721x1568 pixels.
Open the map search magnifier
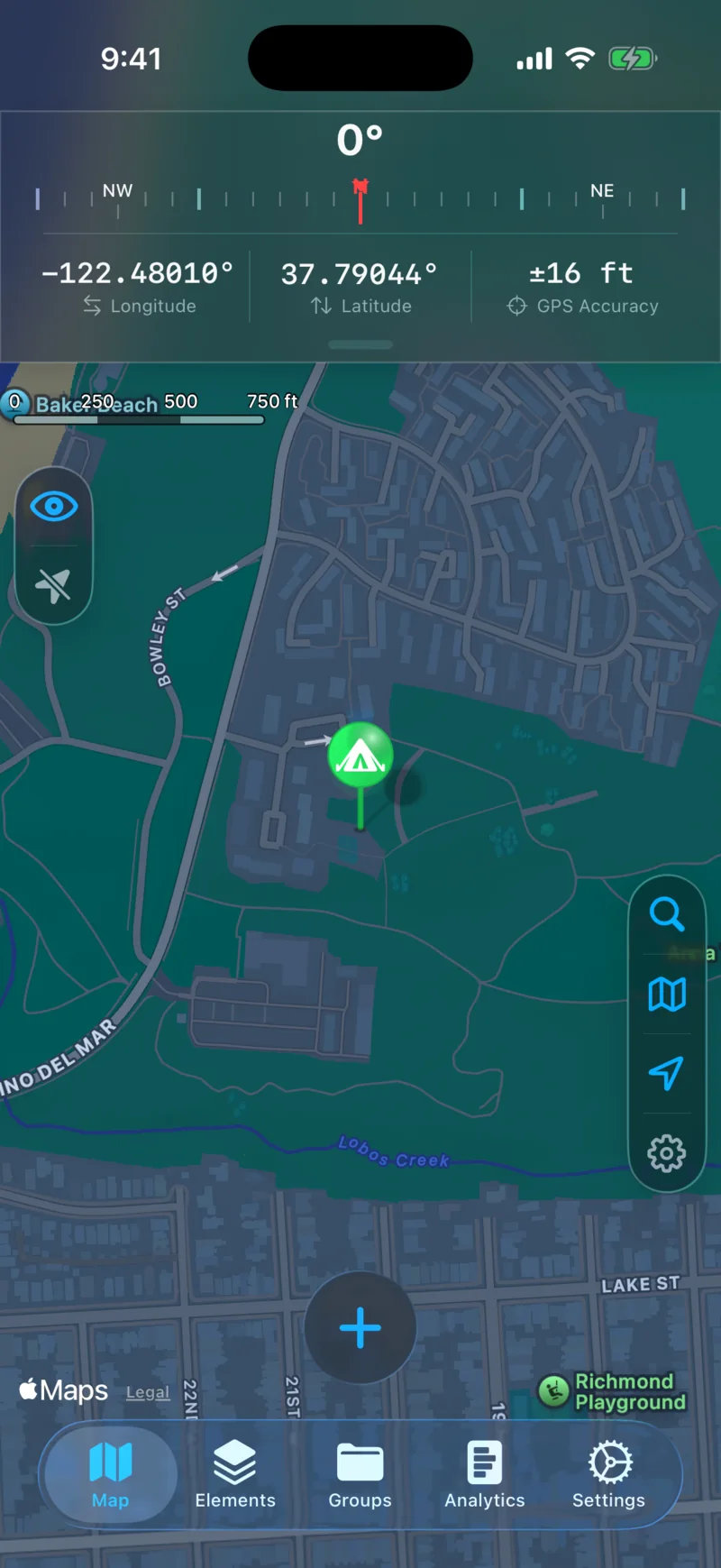(667, 914)
